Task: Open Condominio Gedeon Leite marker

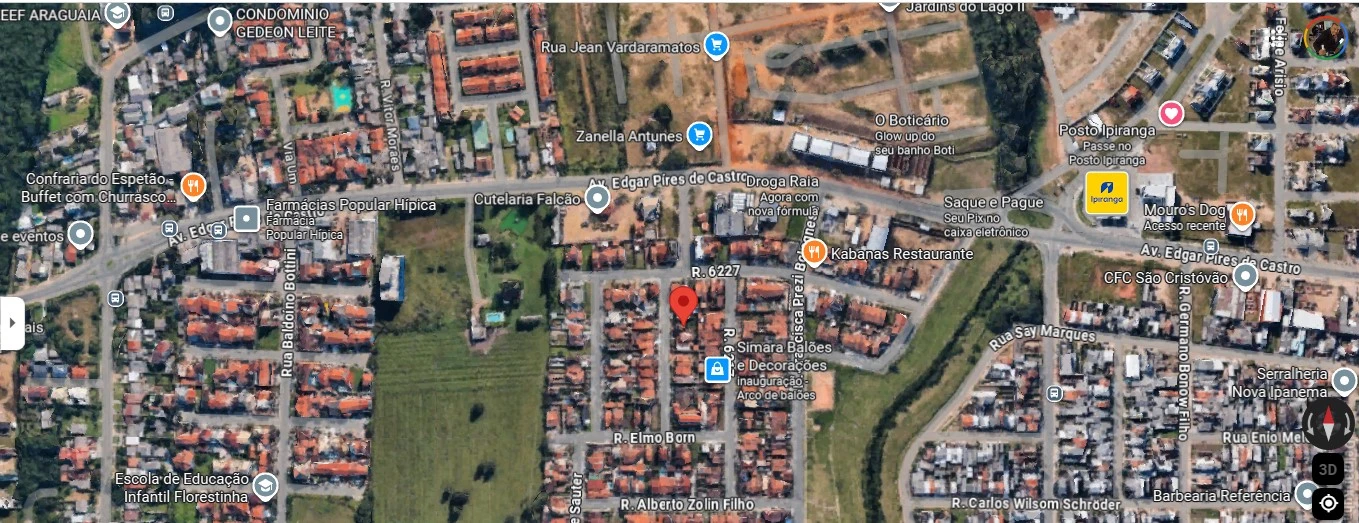Action: [x=220, y=21]
